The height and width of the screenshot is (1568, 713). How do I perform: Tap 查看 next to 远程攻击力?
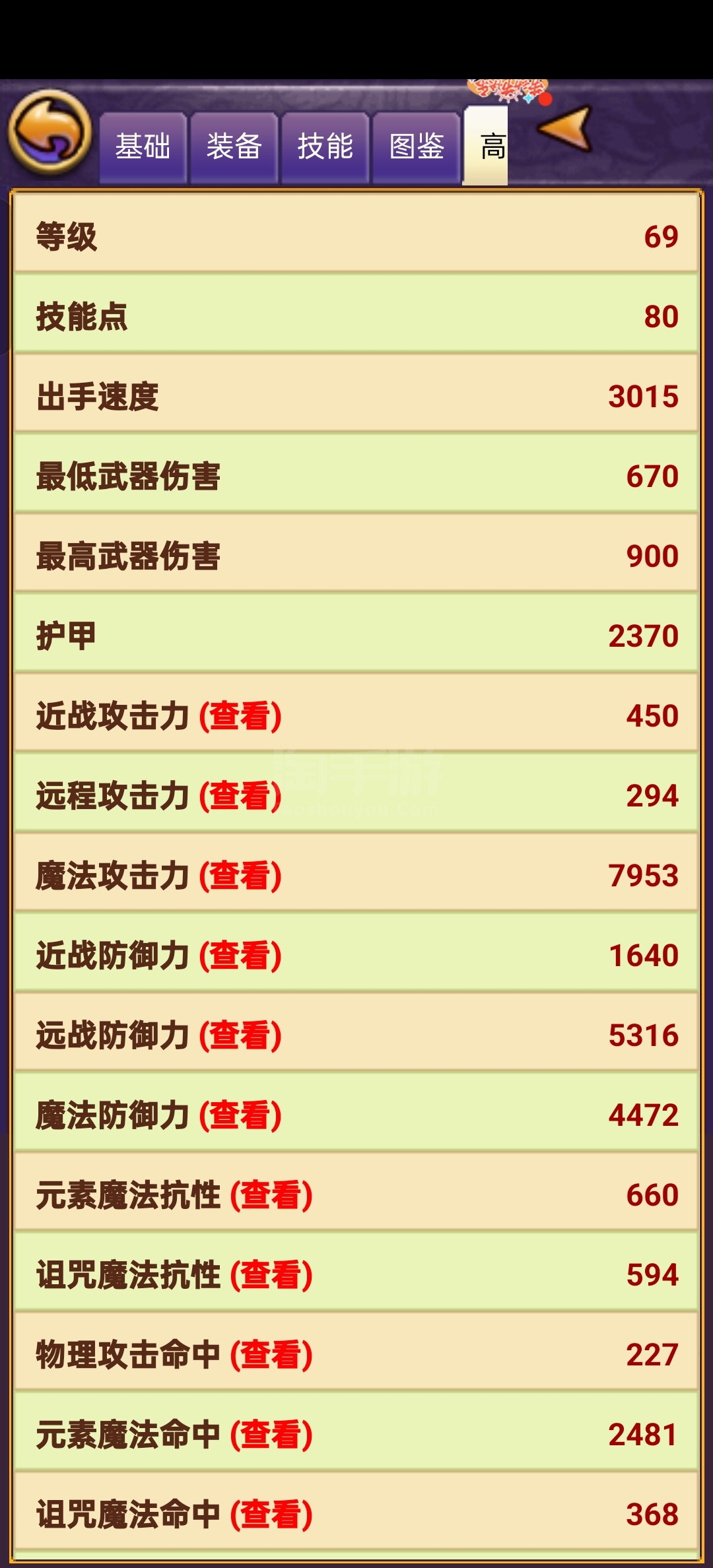click(x=241, y=796)
